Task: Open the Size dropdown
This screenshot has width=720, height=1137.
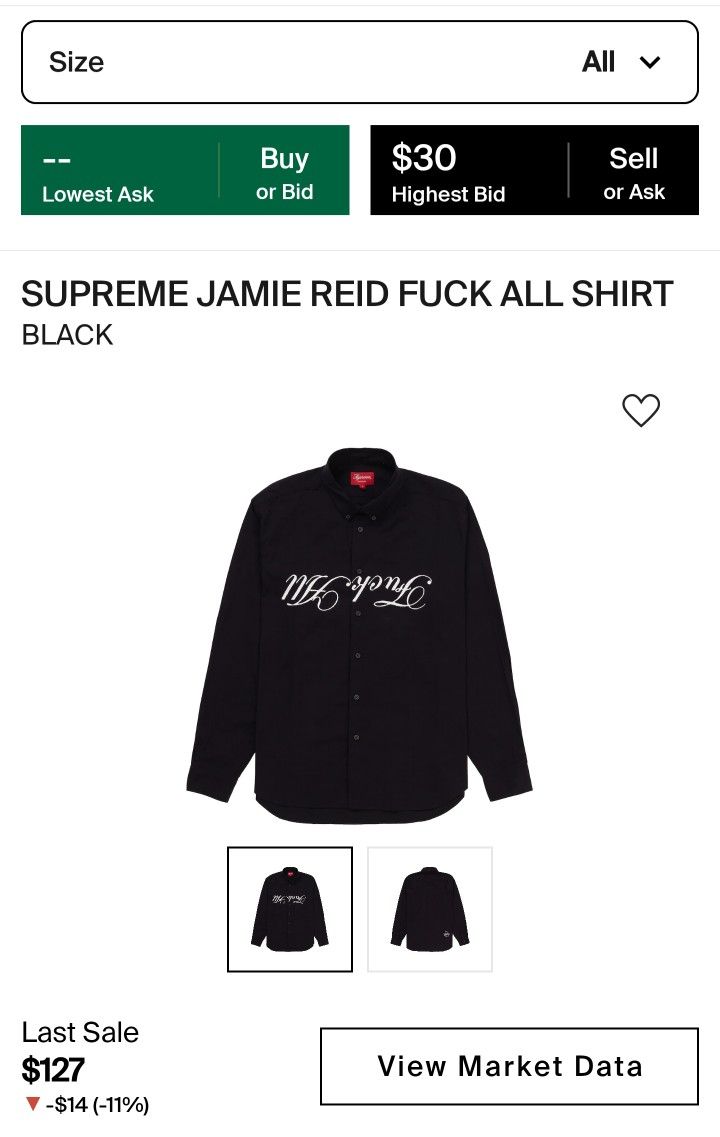Action: click(360, 62)
